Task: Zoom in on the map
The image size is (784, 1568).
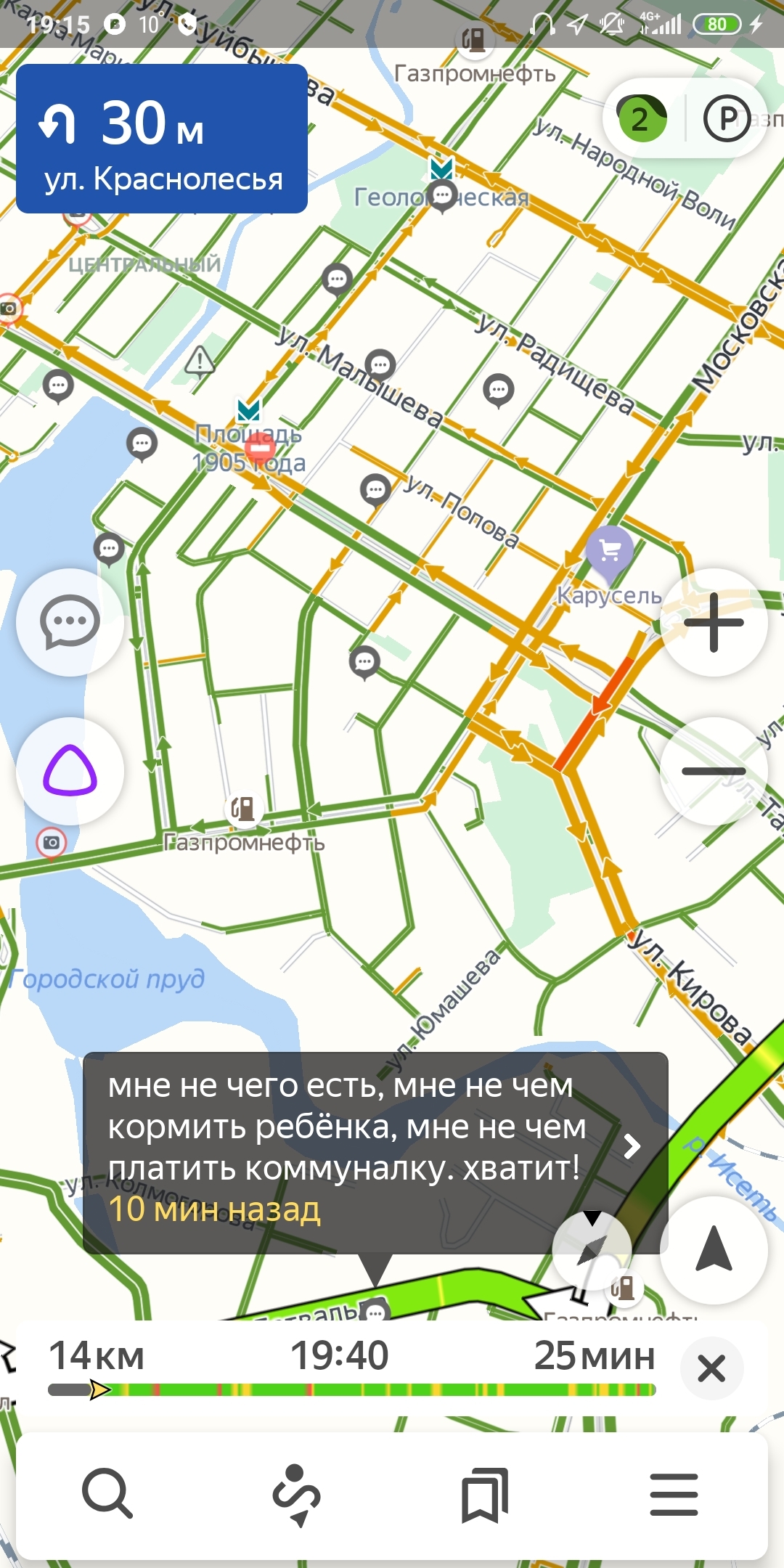Action: pos(714,622)
